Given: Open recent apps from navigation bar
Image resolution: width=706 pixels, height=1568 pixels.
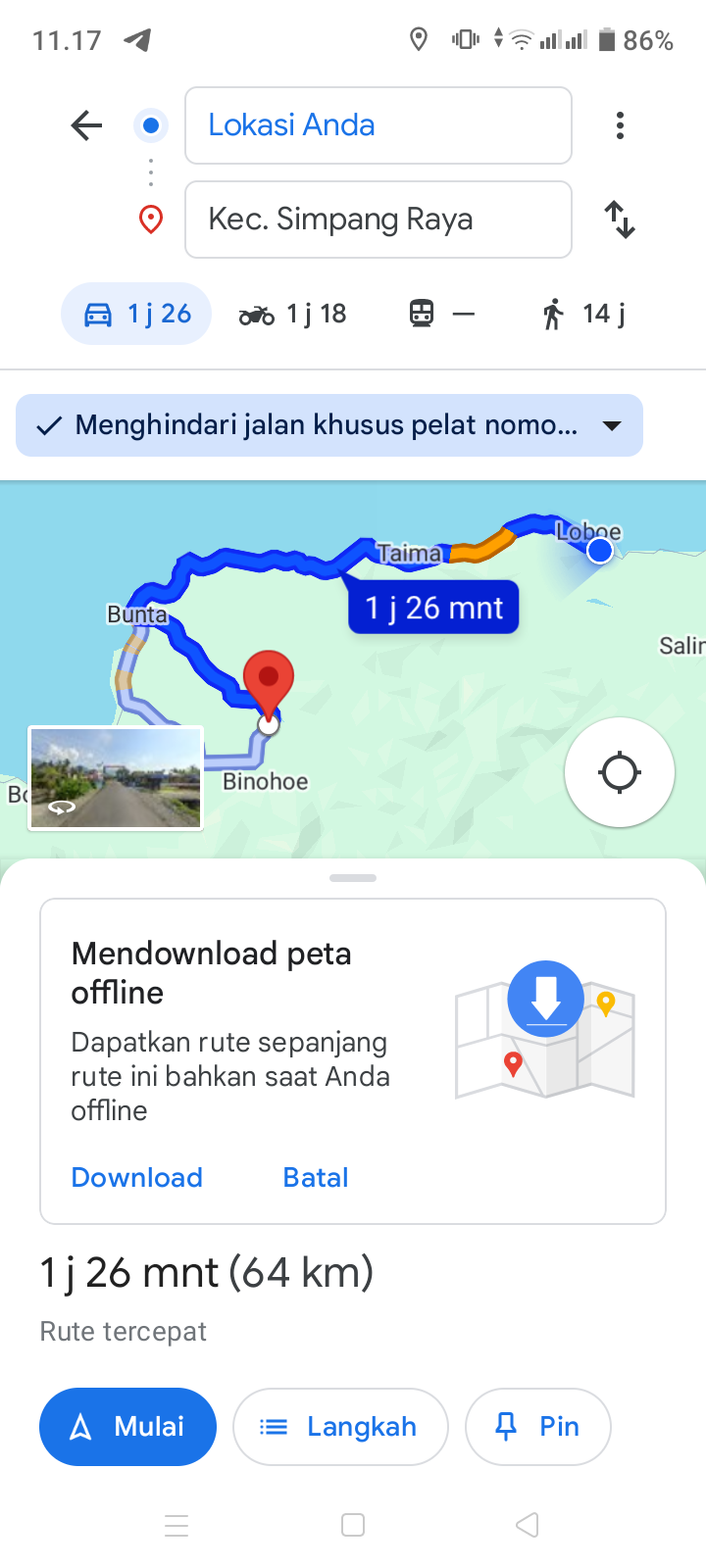Looking at the screenshot, I should (x=176, y=1525).
